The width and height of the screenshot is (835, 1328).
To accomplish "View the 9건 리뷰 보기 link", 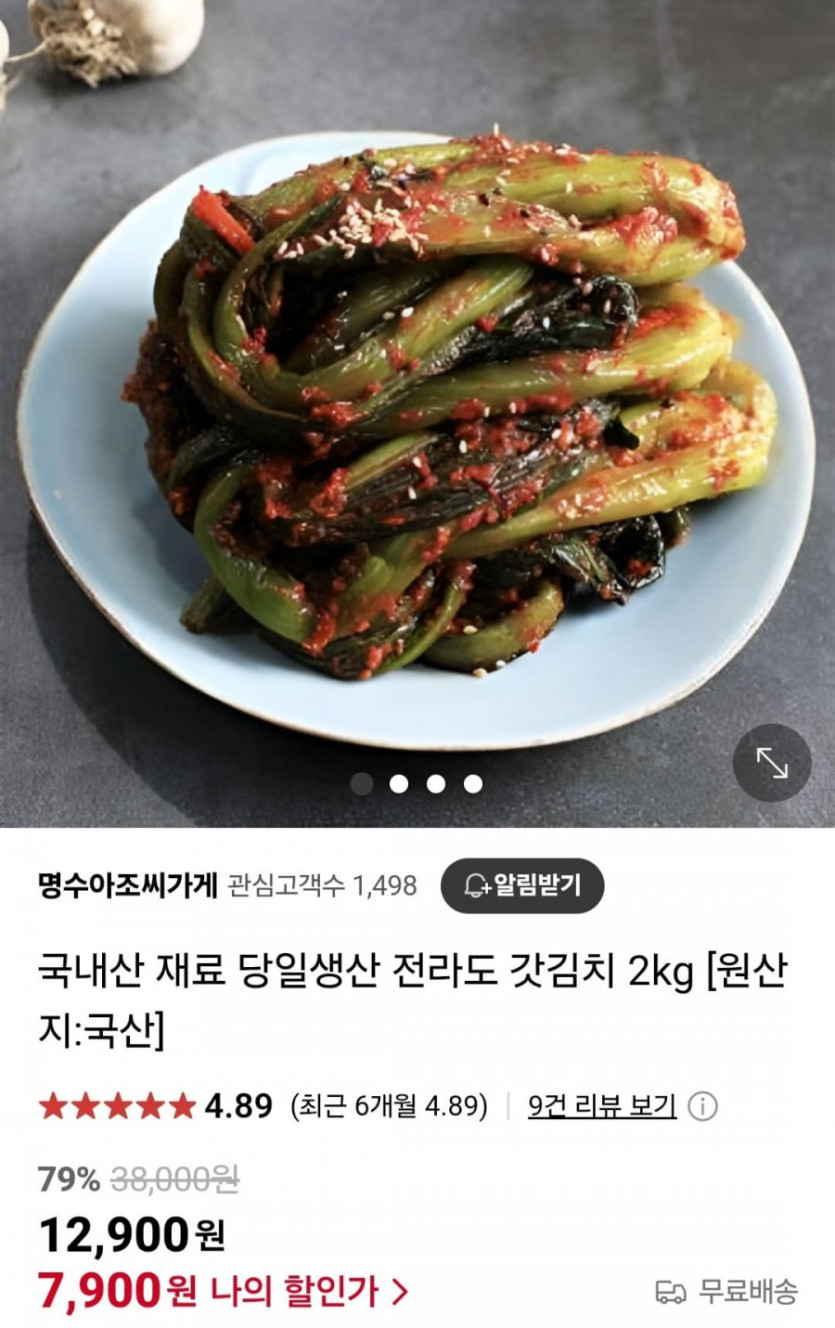I will (x=602, y=1106).
